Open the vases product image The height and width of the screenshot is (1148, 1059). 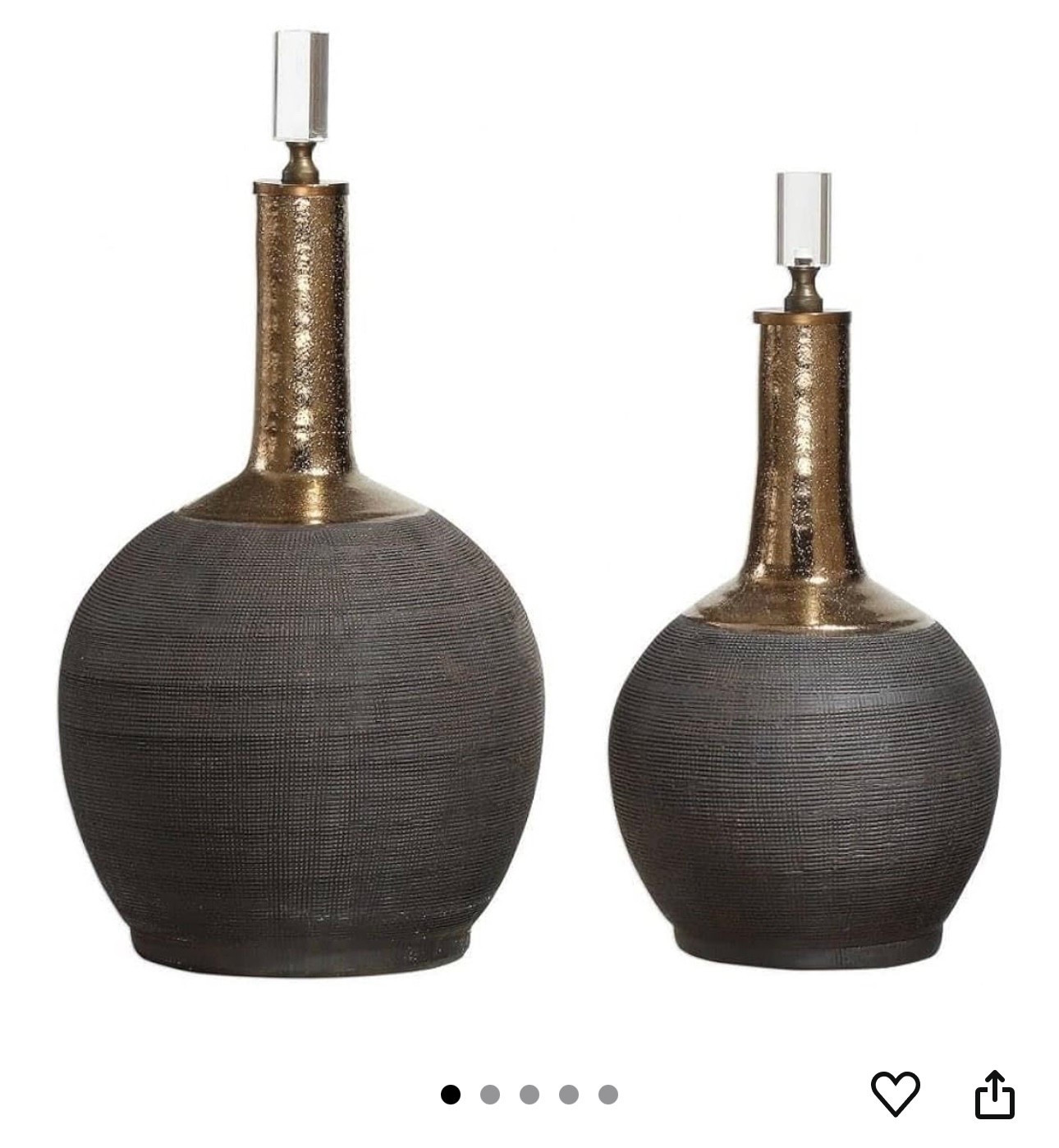click(529, 526)
